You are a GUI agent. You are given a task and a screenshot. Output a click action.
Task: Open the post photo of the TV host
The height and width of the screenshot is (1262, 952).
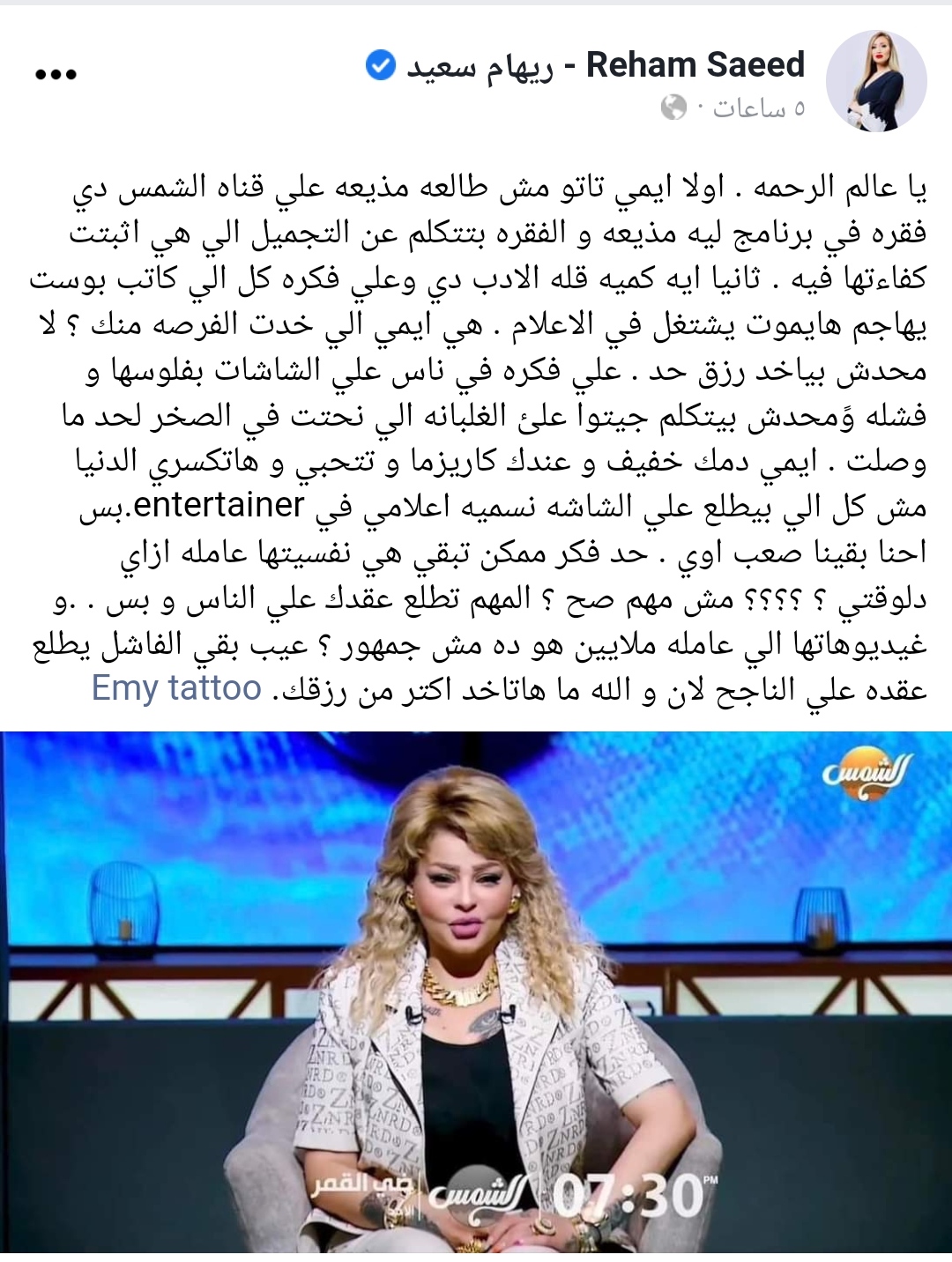[476, 991]
